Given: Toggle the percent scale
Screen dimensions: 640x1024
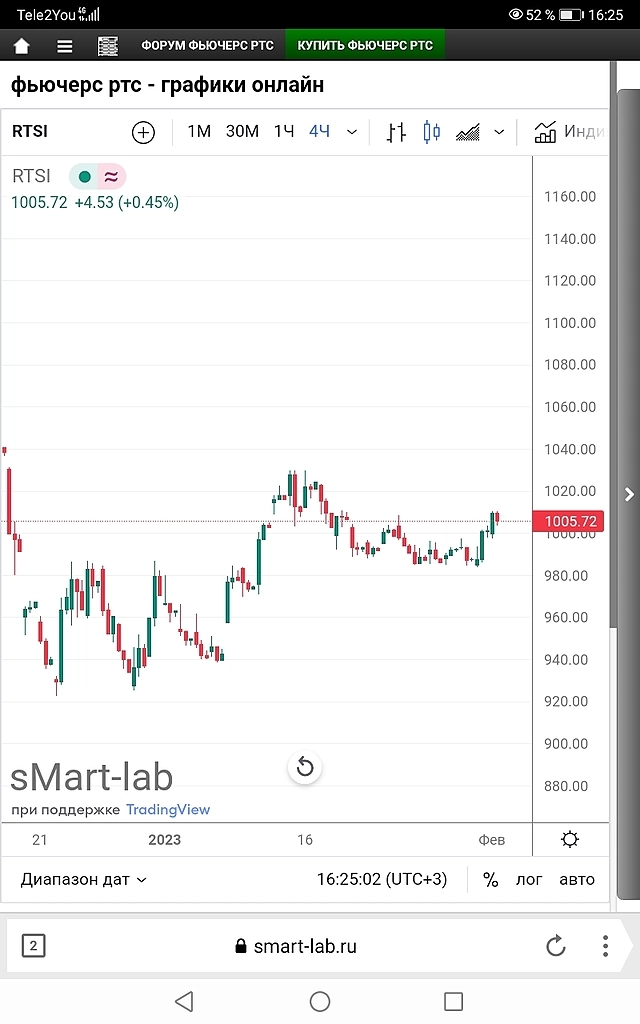Looking at the screenshot, I should [x=490, y=880].
